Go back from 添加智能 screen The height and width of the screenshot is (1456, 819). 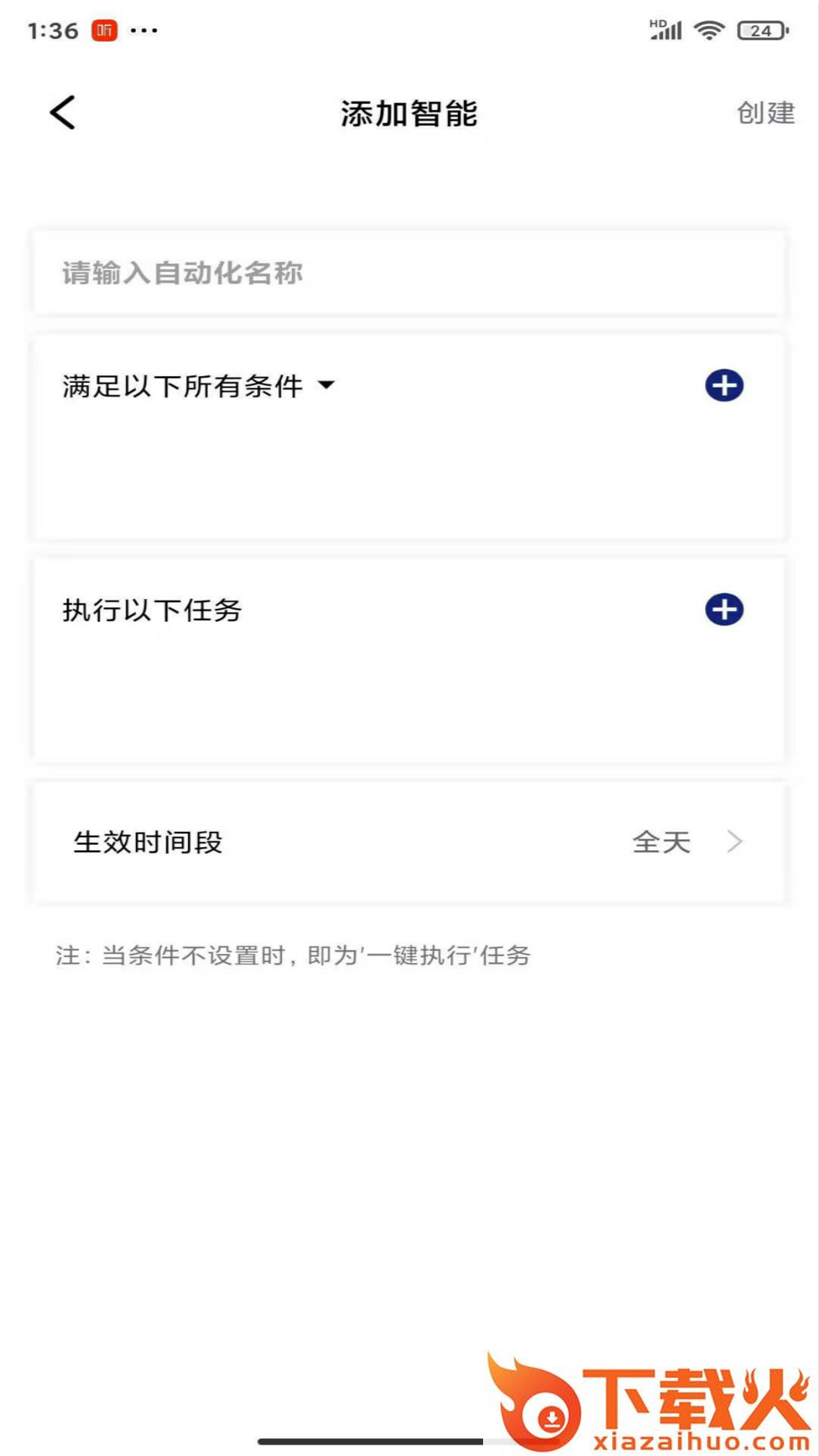[x=62, y=113]
